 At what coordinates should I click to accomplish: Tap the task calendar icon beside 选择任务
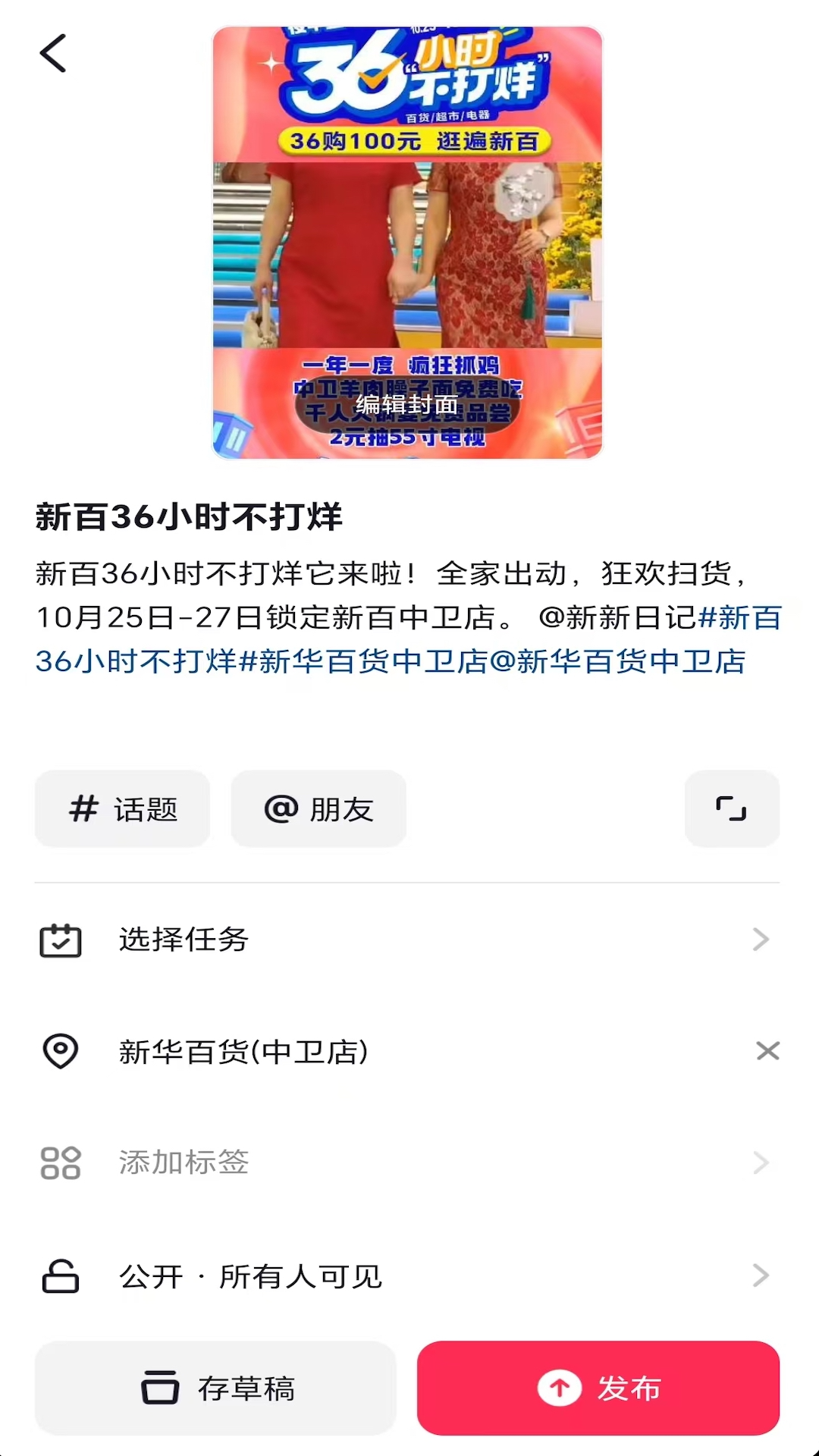click(61, 940)
